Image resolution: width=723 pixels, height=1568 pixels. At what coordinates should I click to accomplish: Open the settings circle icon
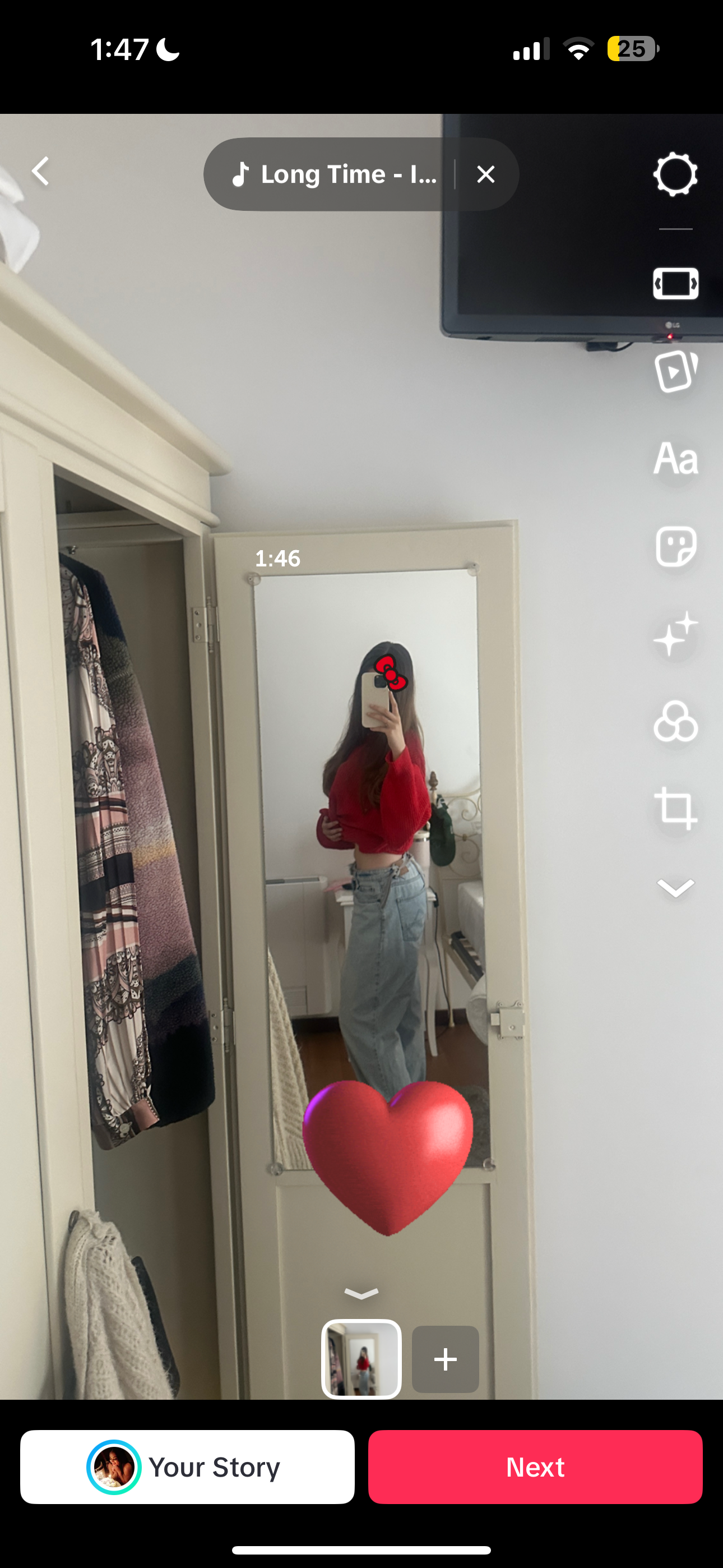[675, 175]
